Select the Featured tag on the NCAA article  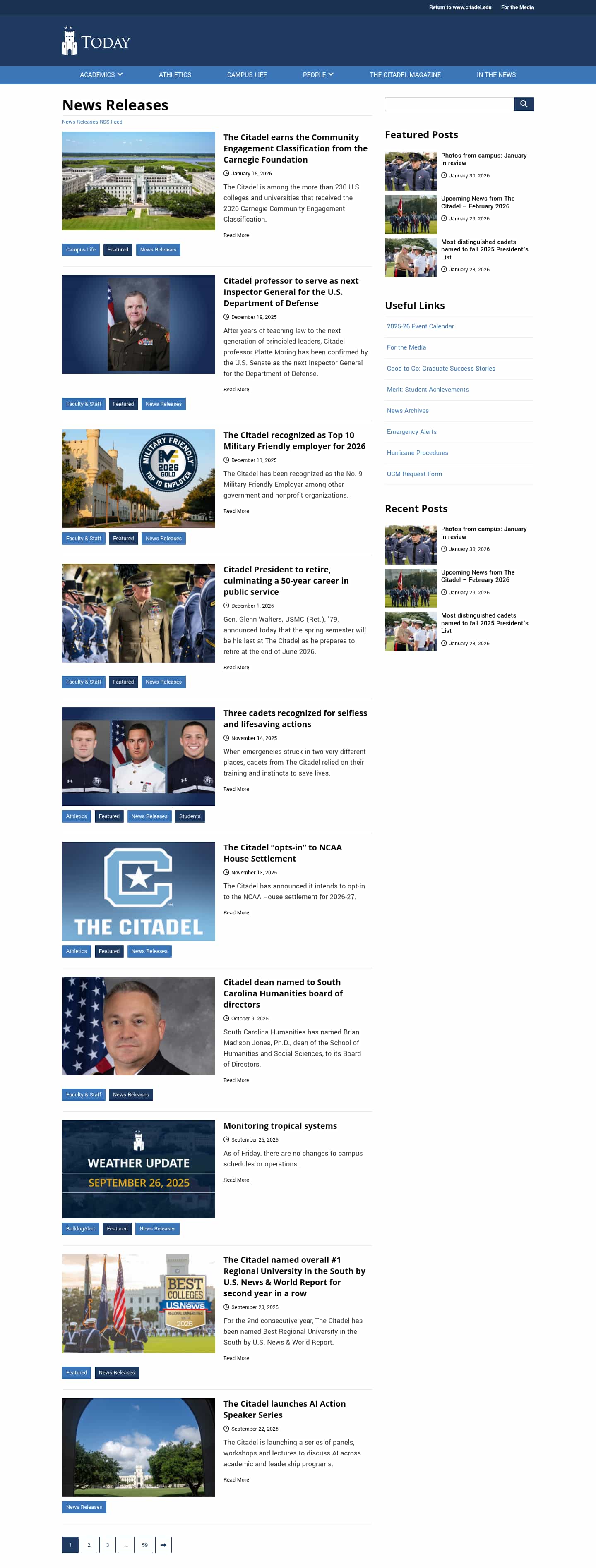point(109,951)
